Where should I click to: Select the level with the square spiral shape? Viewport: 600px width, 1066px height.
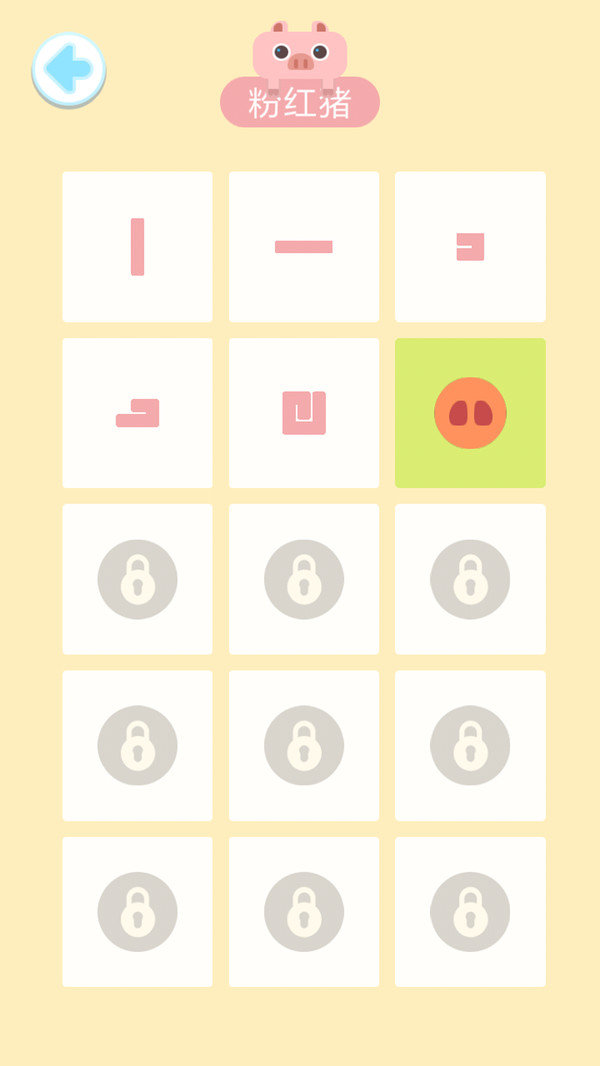coord(304,413)
